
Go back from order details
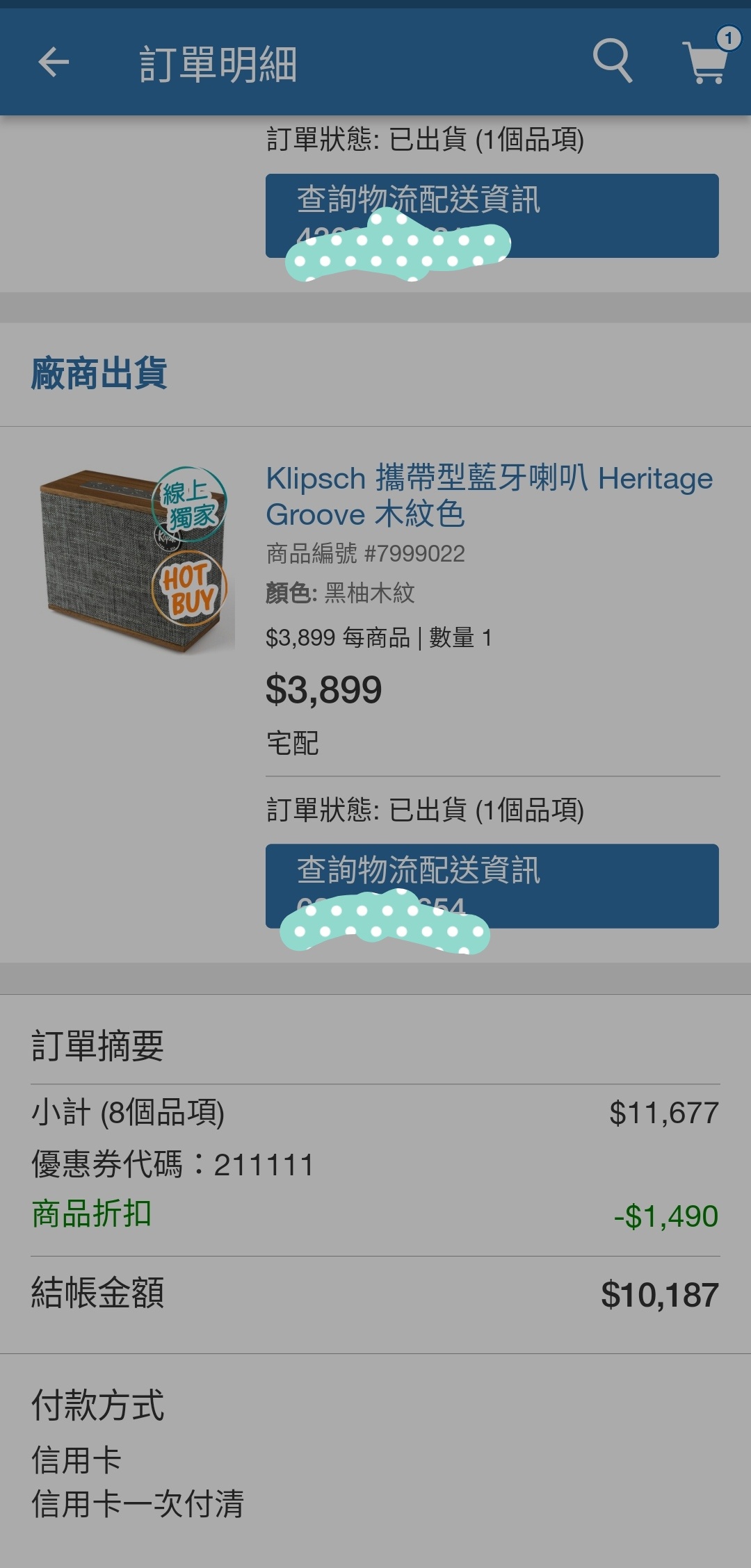pos(54,63)
